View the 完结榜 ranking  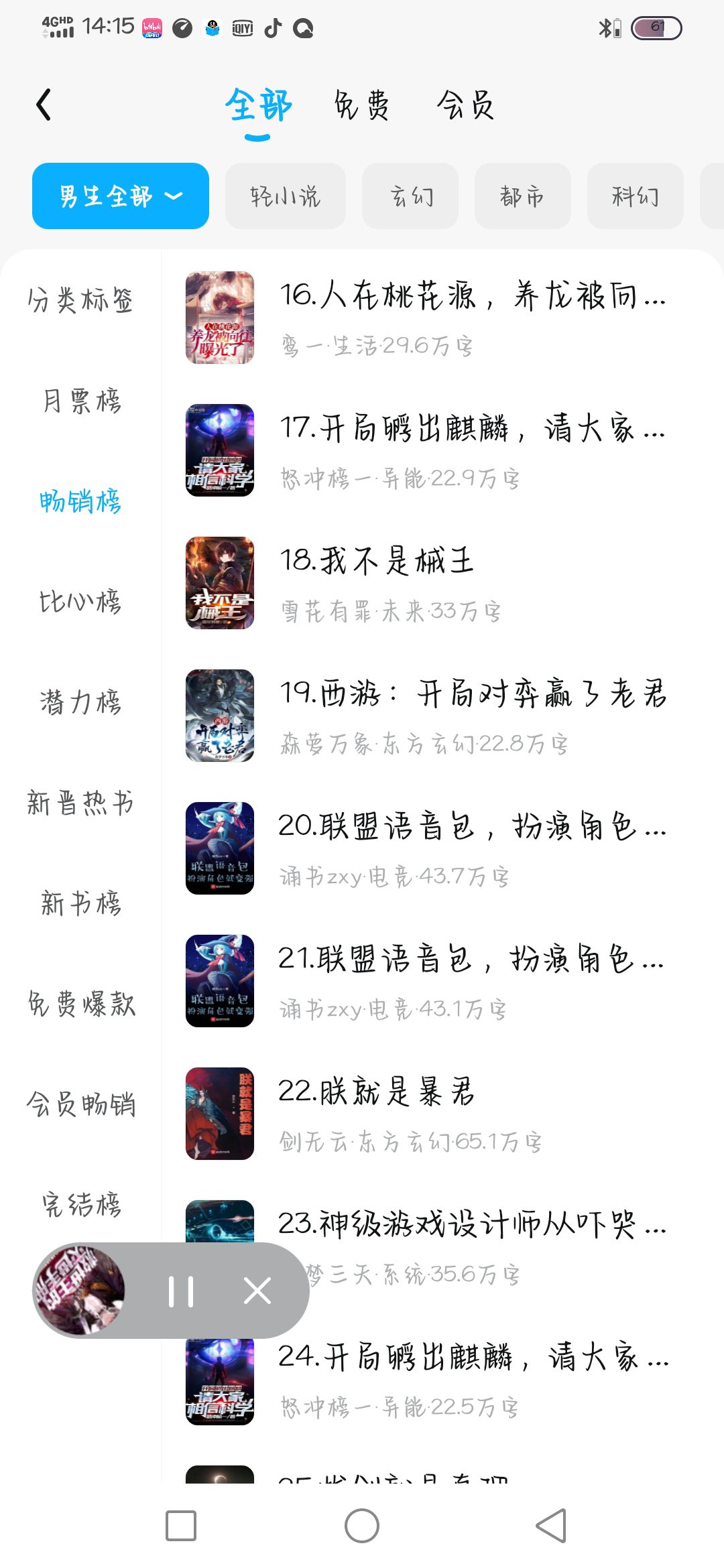tap(81, 1205)
